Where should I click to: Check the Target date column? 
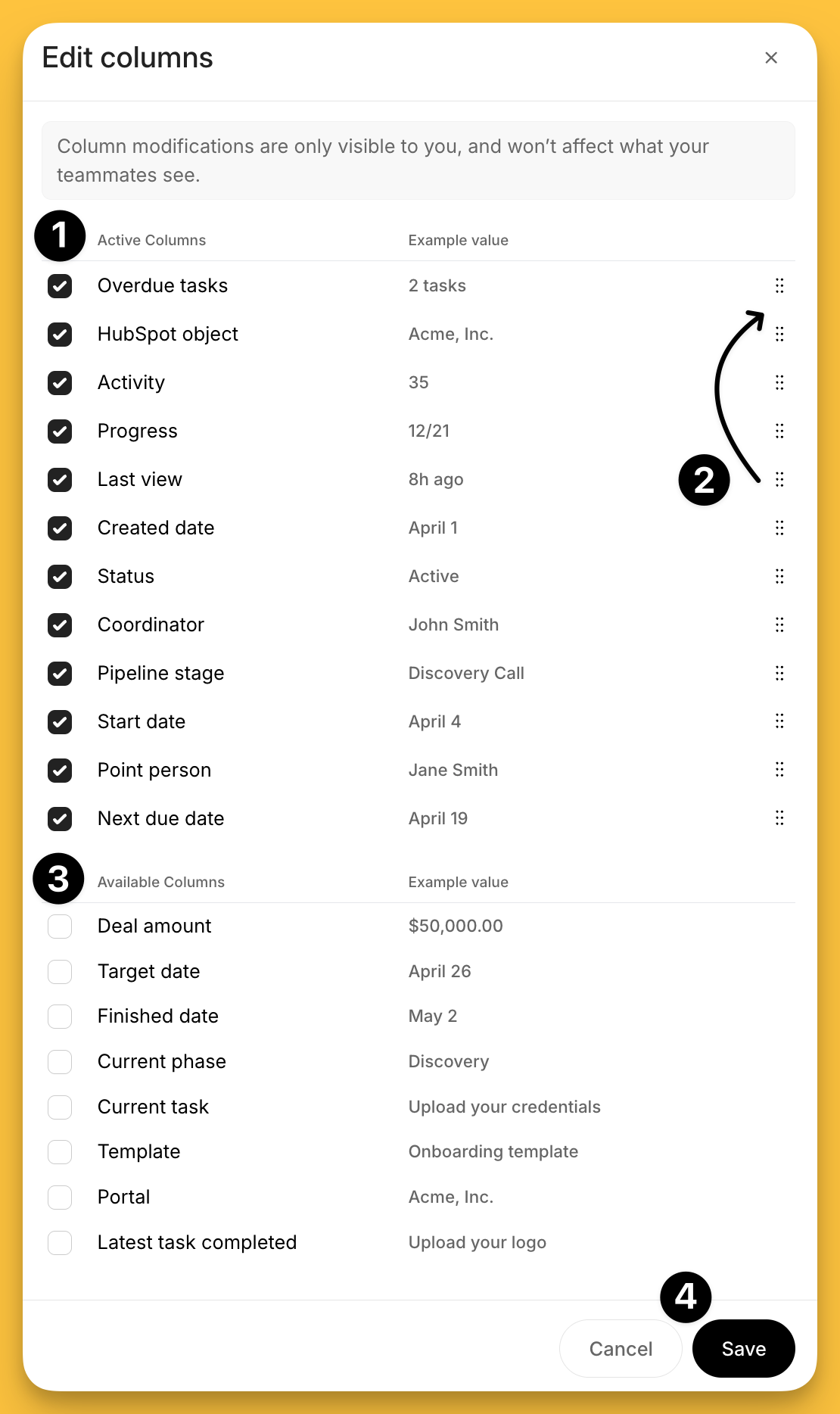tap(60, 972)
